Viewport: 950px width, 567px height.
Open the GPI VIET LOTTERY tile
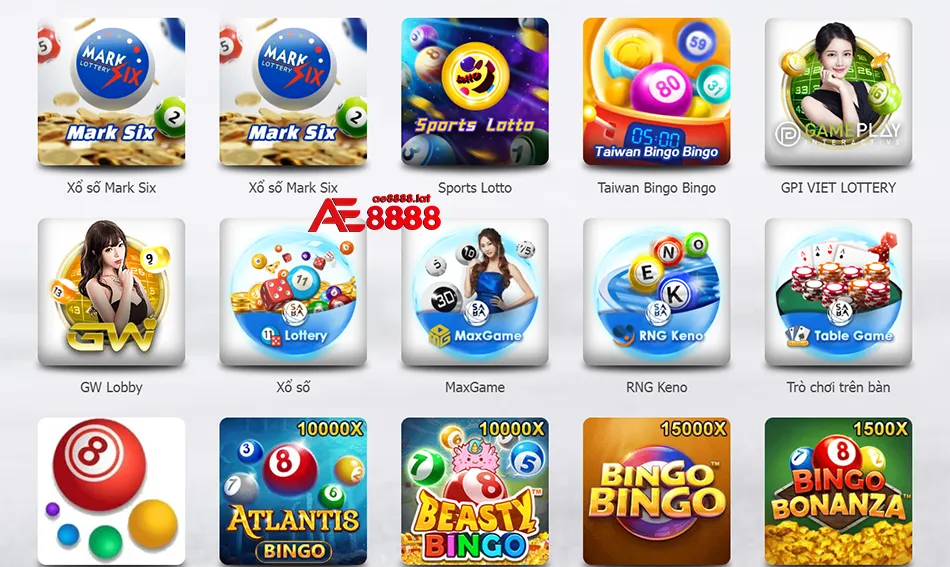(838, 92)
